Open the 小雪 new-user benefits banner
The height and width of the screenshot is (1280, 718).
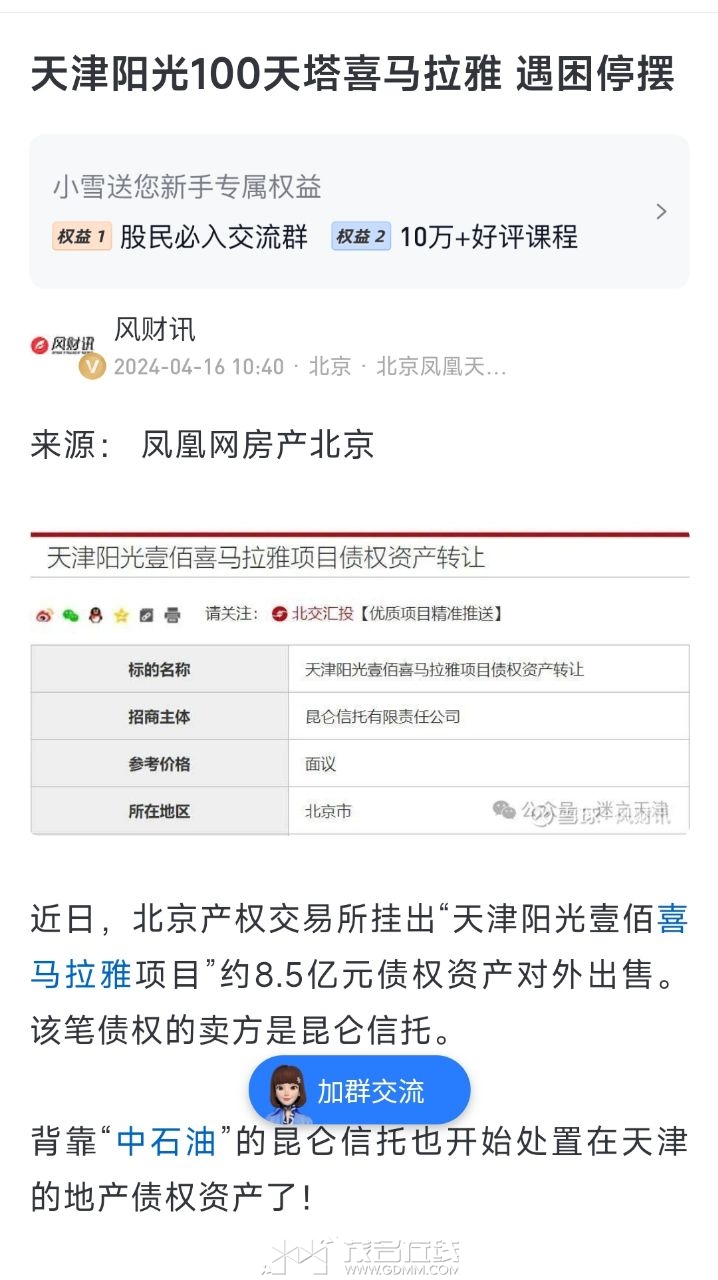coord(358,211)
